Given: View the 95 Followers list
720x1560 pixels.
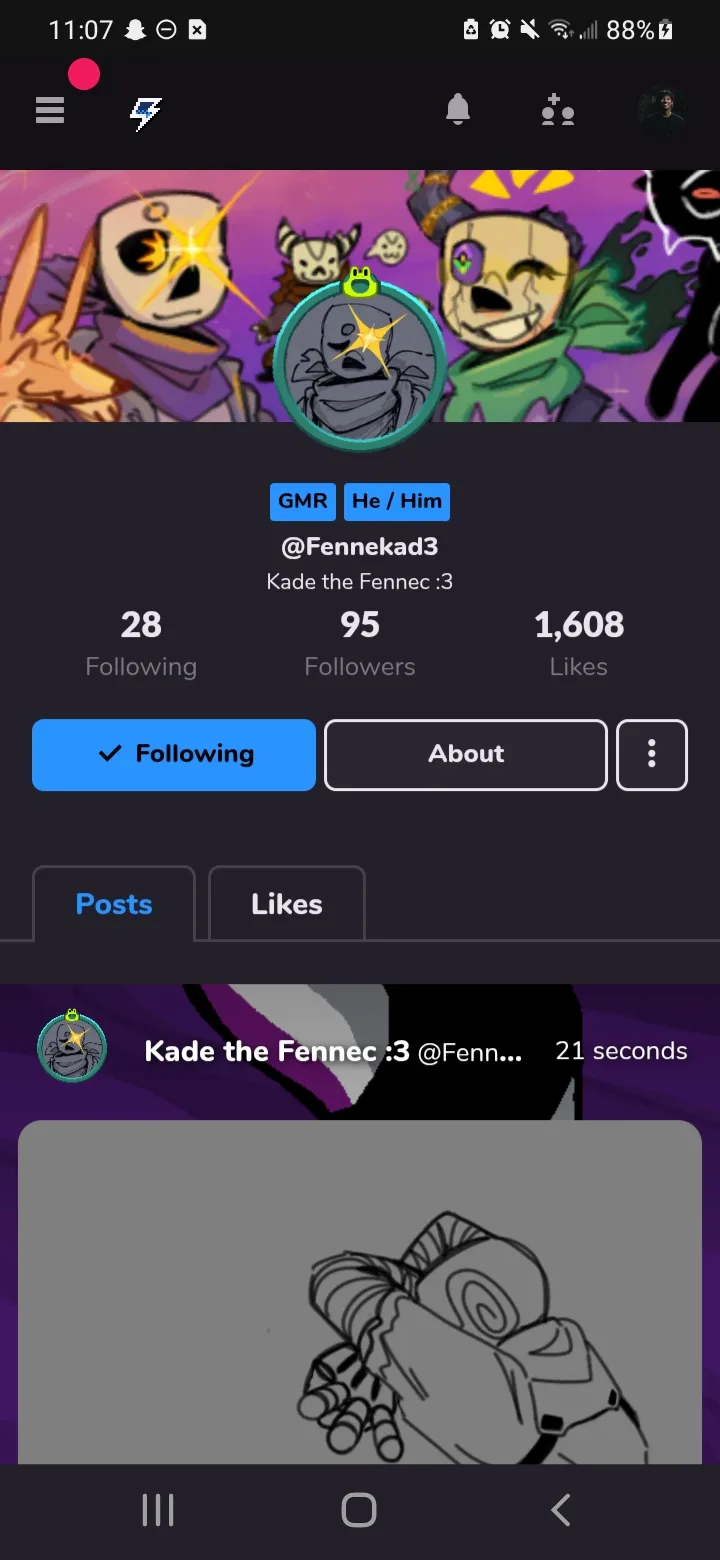Looking at the screenshot, I should pyautogui.click(x=360, y=643).
